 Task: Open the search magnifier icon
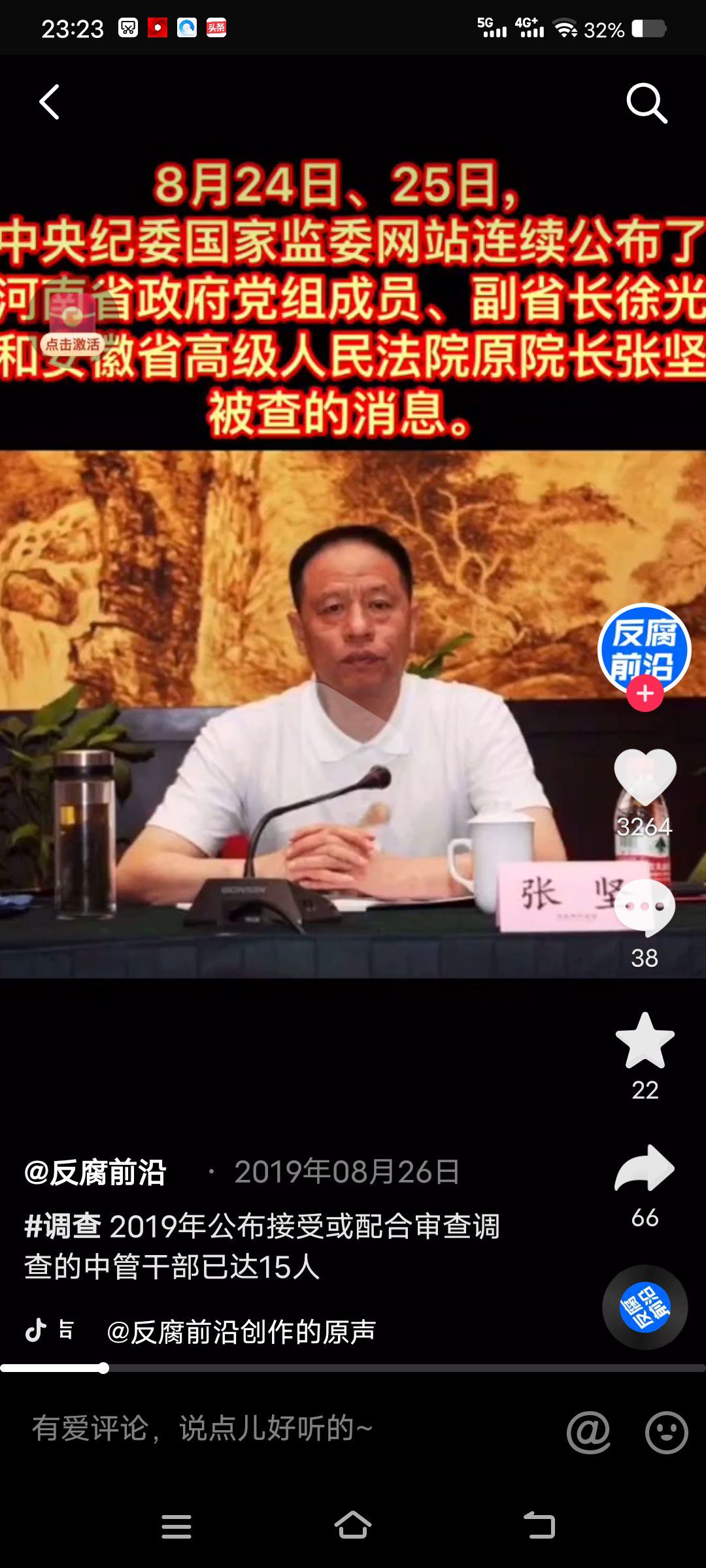click(x=646, y=103)
